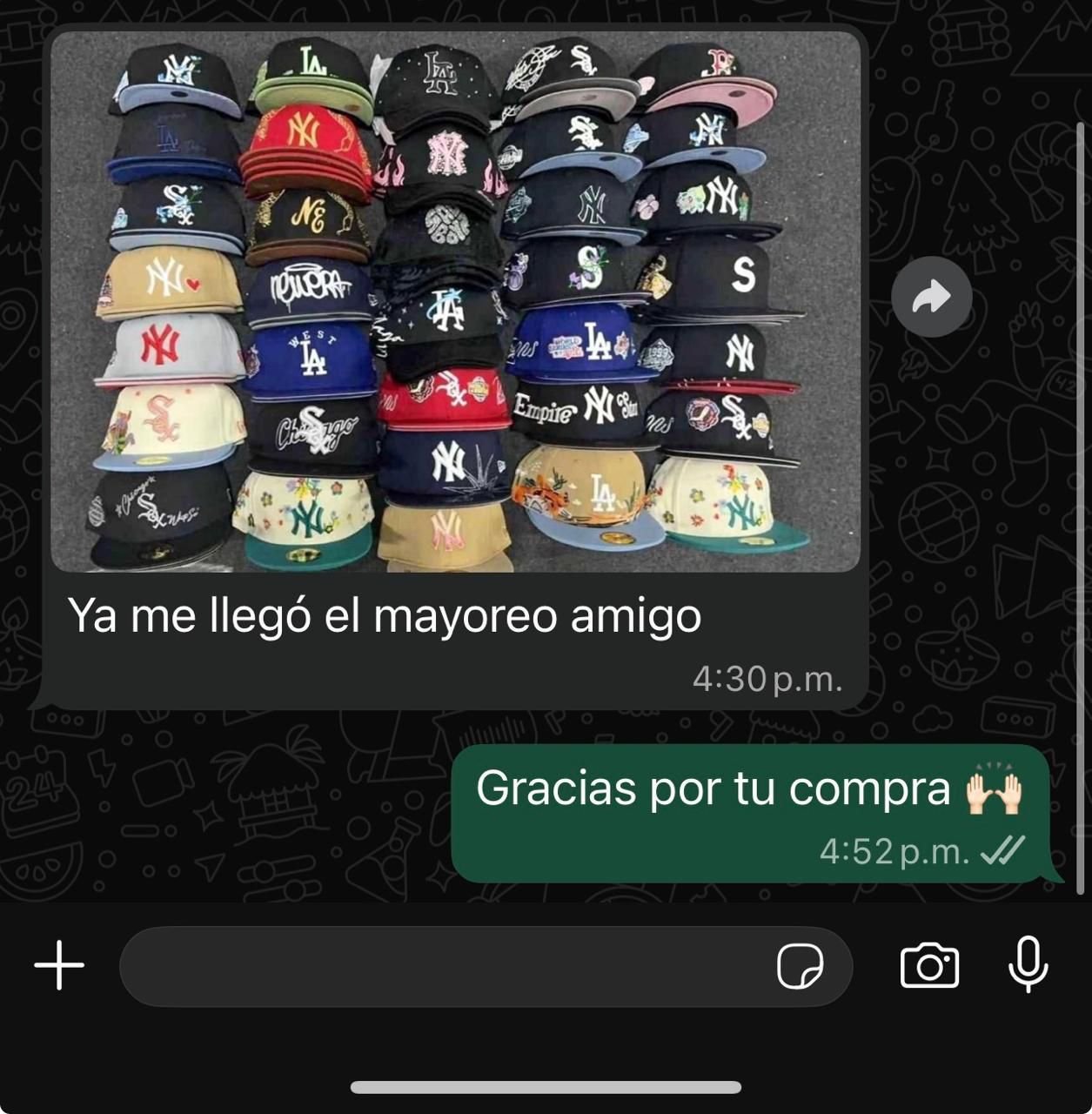Screen dimensions: 1092x1114
Task: Record a voice message with the microphone
Action: [x=1028, y=965]
